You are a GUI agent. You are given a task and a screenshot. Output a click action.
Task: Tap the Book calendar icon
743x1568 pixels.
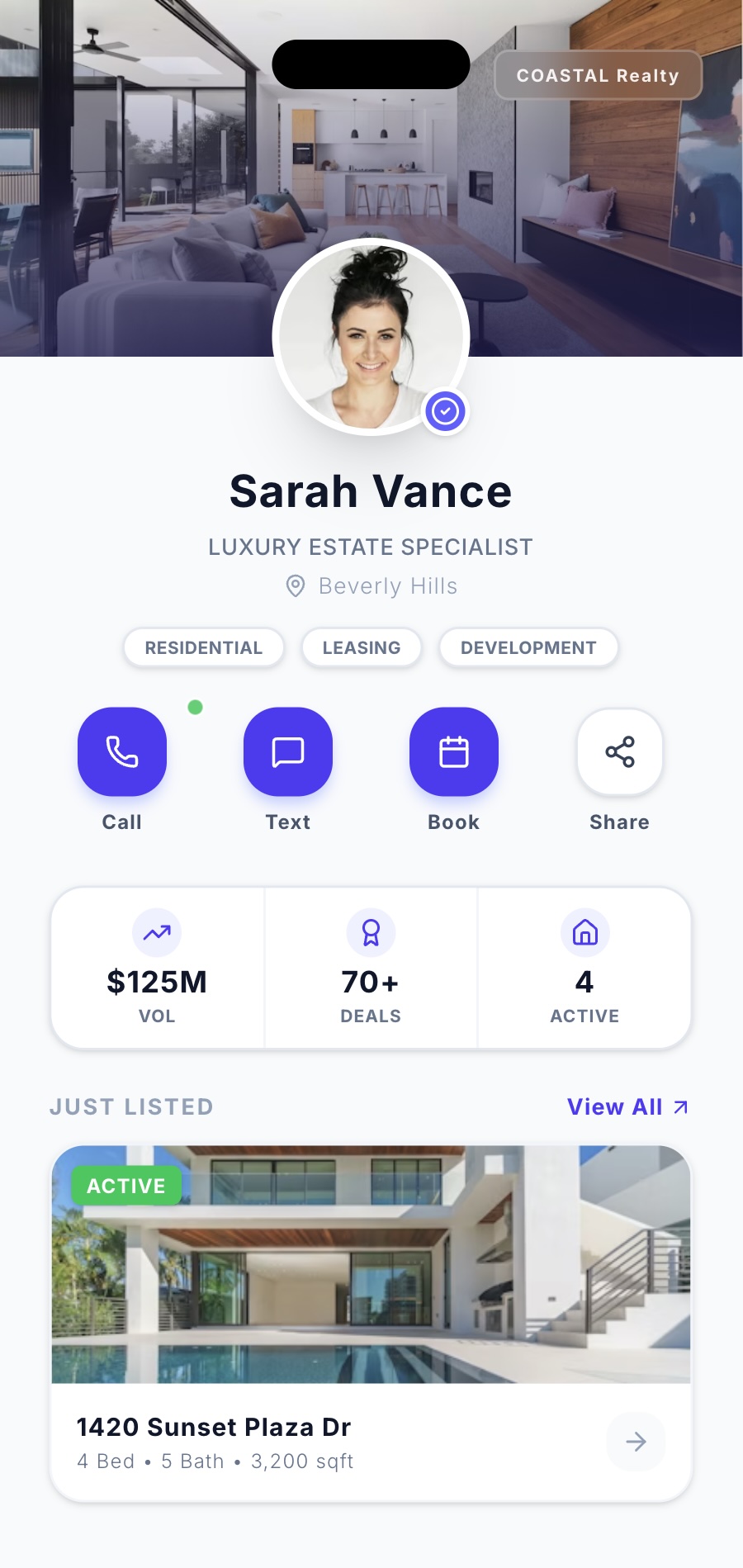pyautogui.click(x=453, y=751)
